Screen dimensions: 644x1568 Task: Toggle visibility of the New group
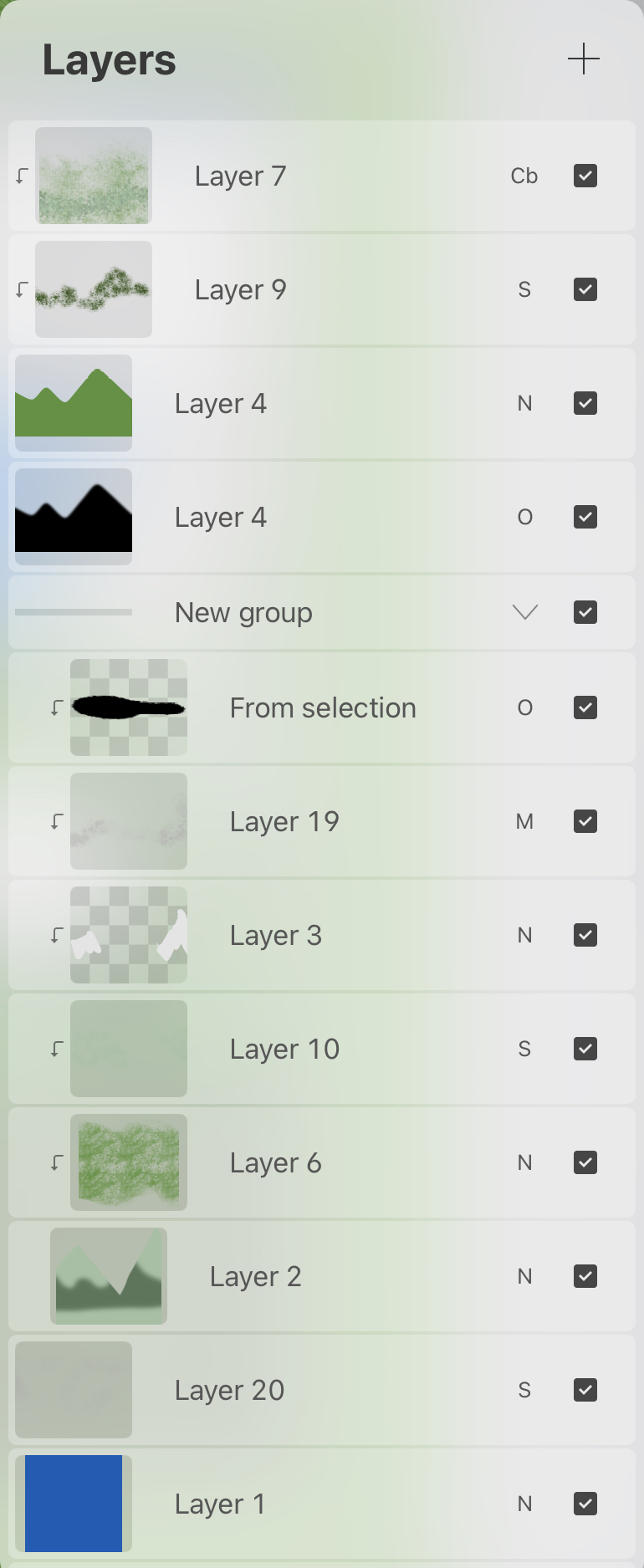point(585,613)
